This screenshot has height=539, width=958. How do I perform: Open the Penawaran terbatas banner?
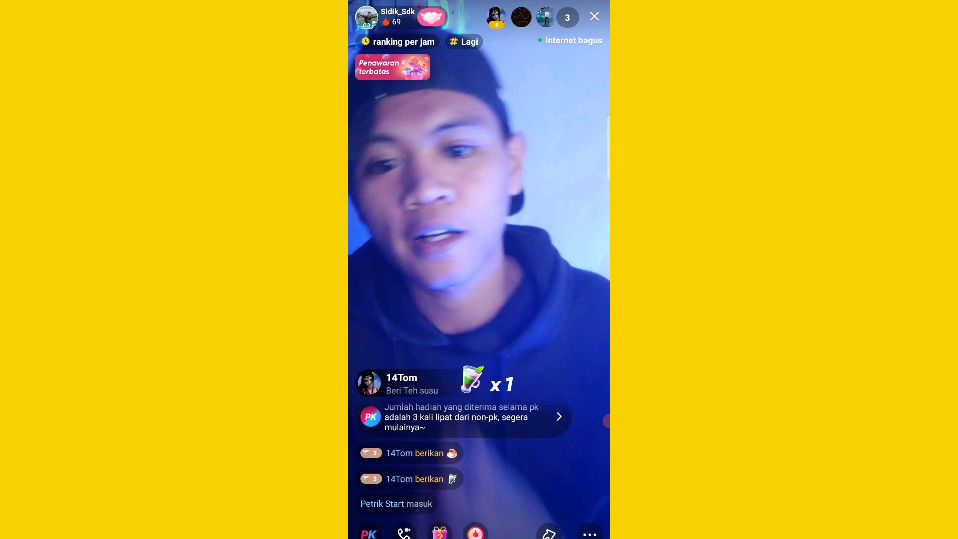(392, 67)
